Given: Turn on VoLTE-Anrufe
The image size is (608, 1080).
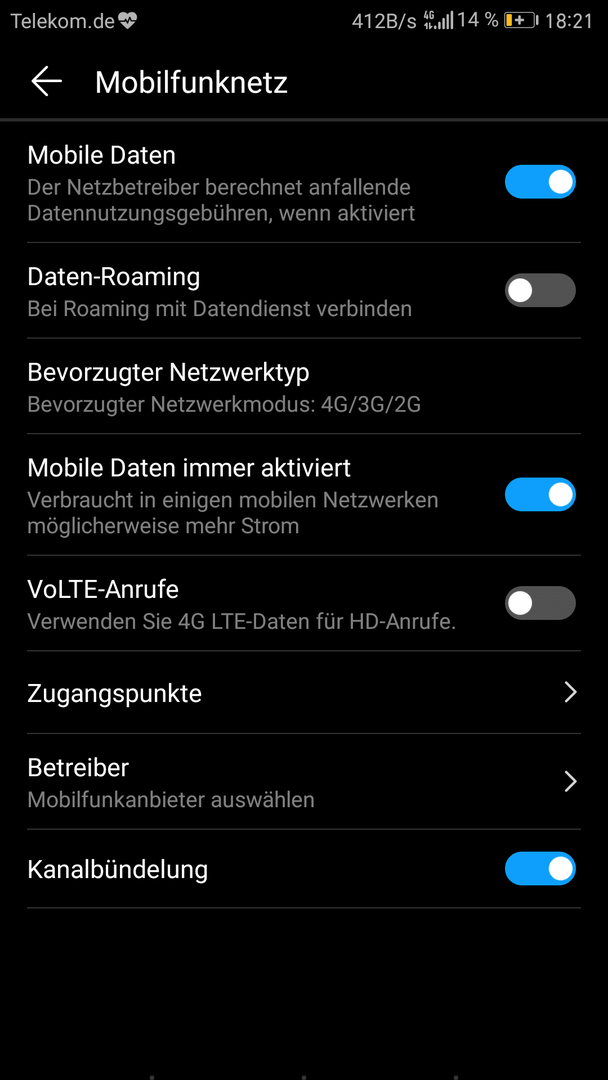Looking at the screenshot, I should pos(540,603).
